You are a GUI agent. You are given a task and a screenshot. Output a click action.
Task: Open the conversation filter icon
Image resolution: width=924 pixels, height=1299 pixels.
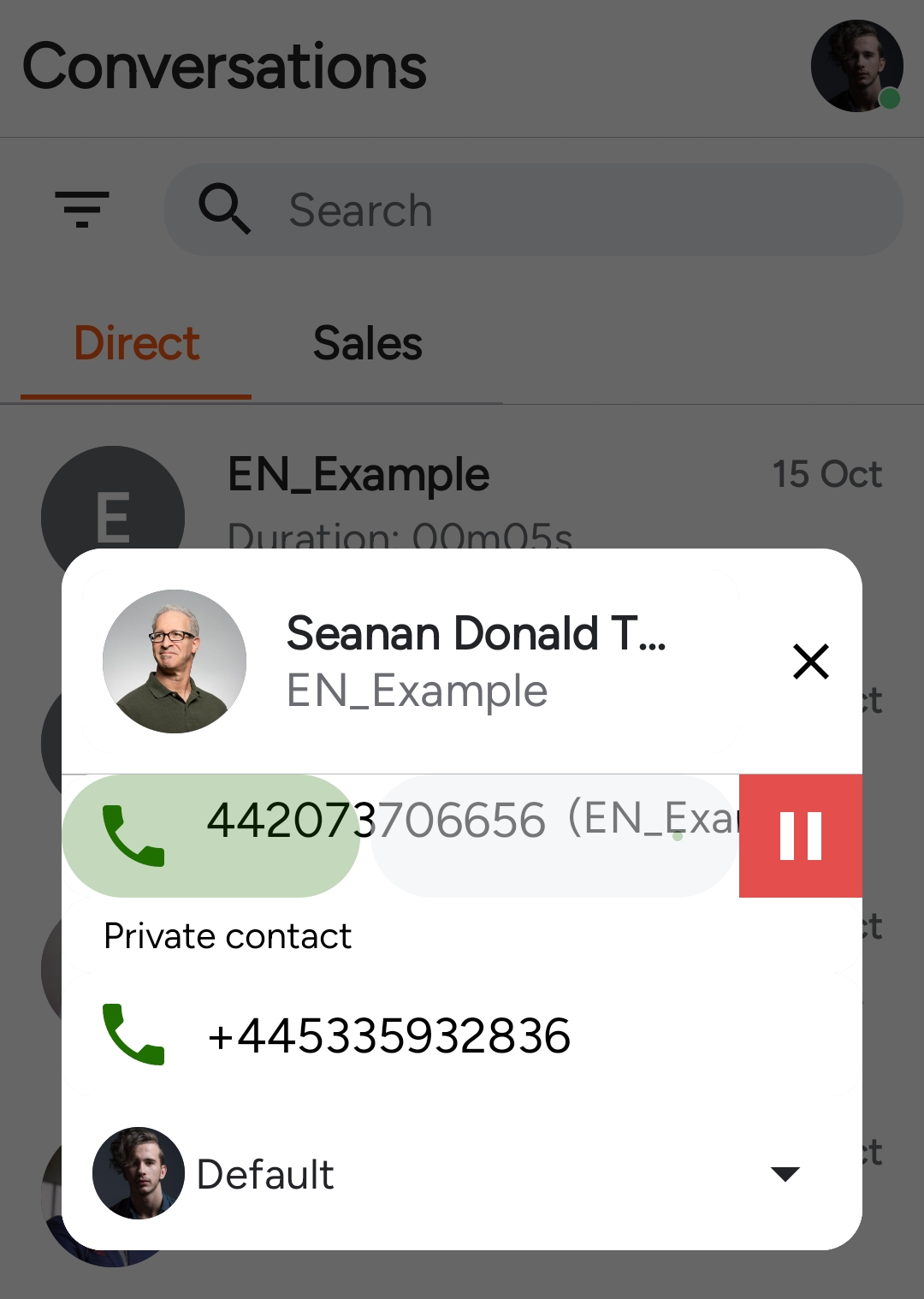coord(82,210)
